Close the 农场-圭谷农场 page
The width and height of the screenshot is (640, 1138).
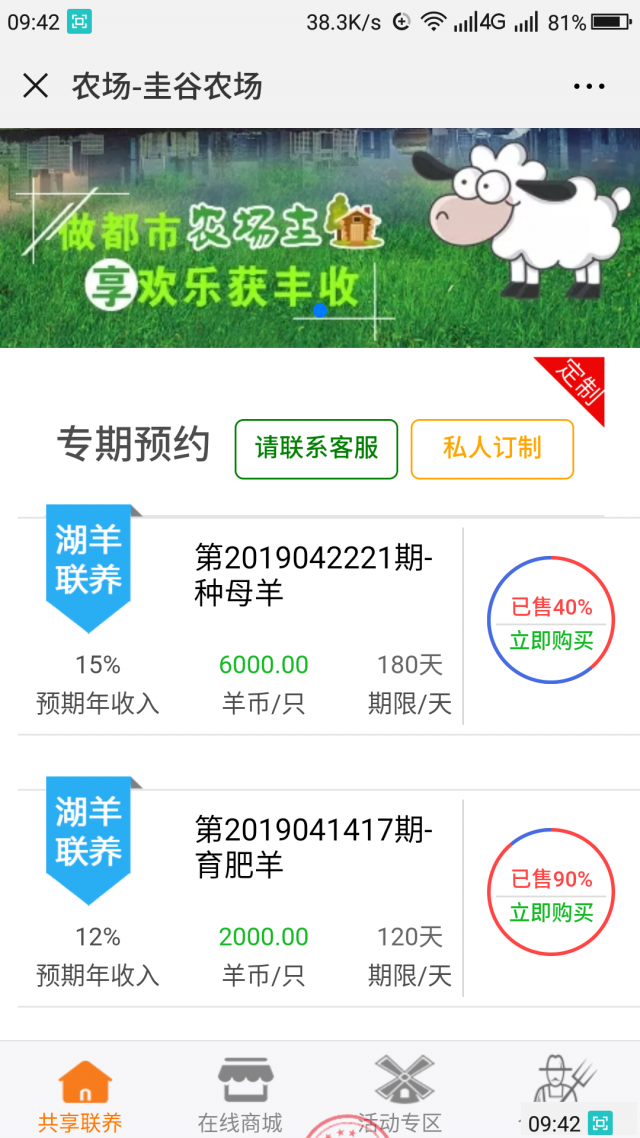pyautogui.click(x=35, y=86)
